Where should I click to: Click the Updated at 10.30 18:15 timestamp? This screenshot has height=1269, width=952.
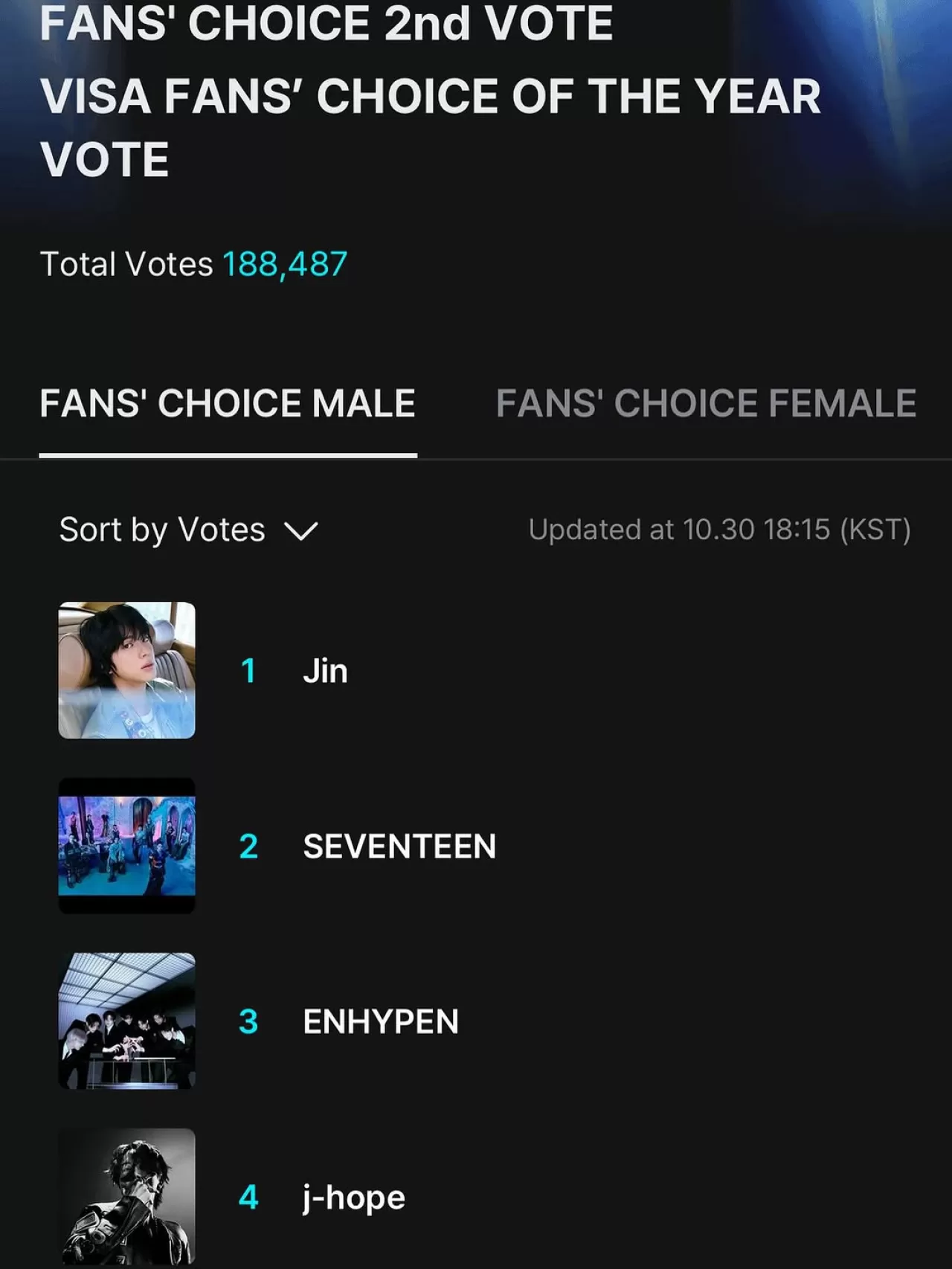721,530
